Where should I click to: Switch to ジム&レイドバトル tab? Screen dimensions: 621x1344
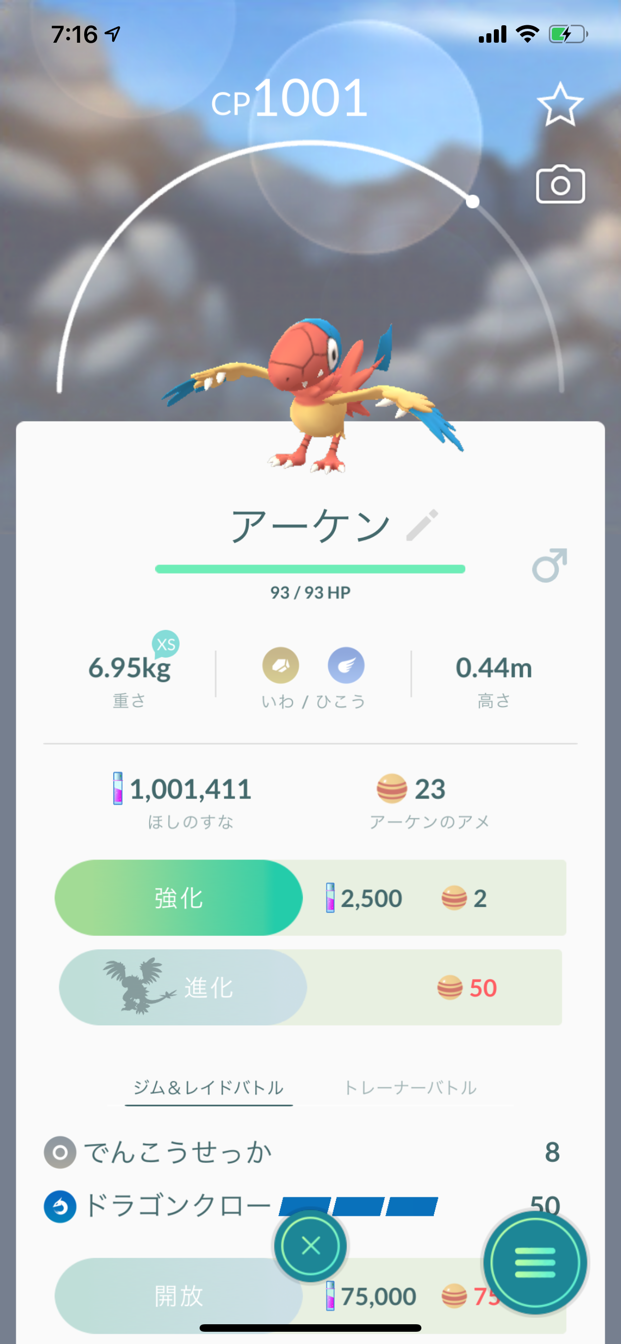208,1087
